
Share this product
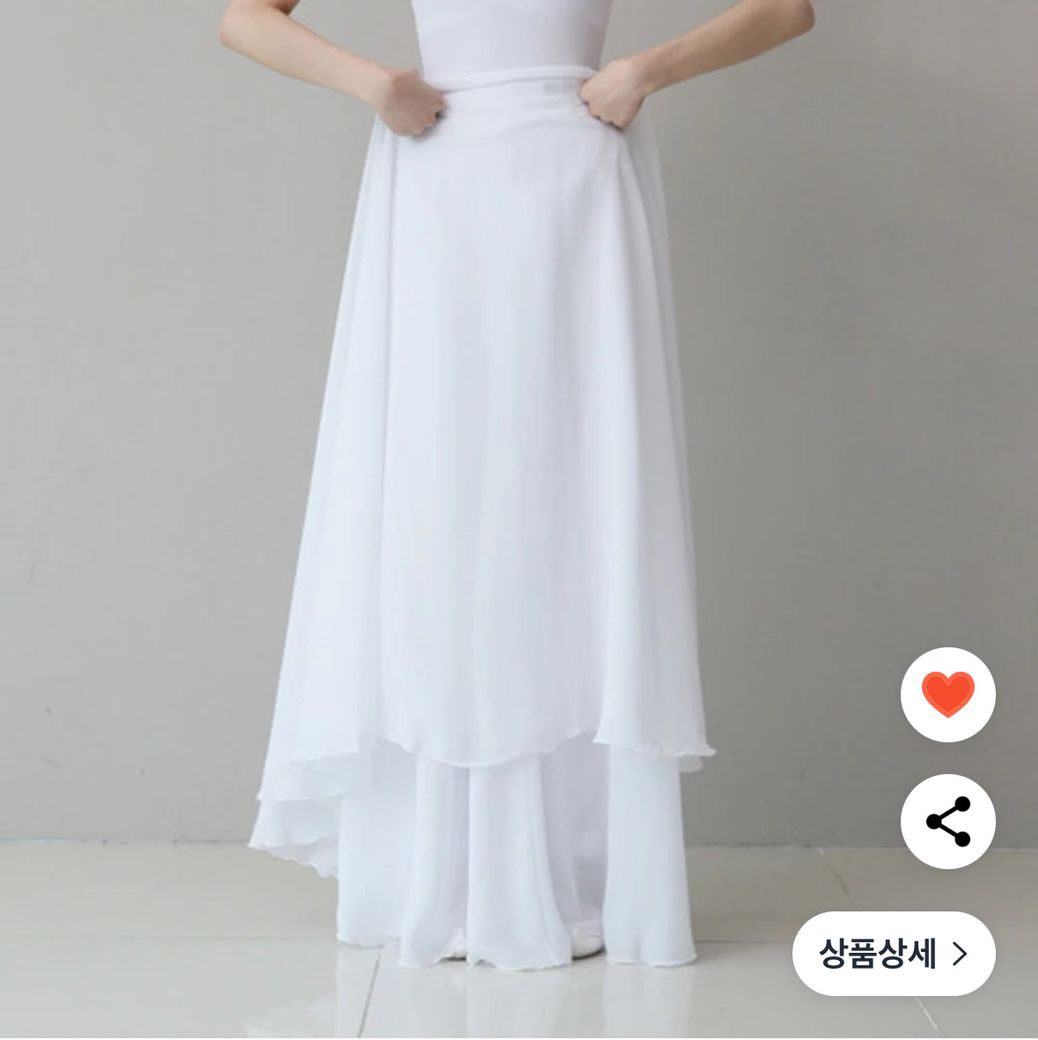pos(947,821)
